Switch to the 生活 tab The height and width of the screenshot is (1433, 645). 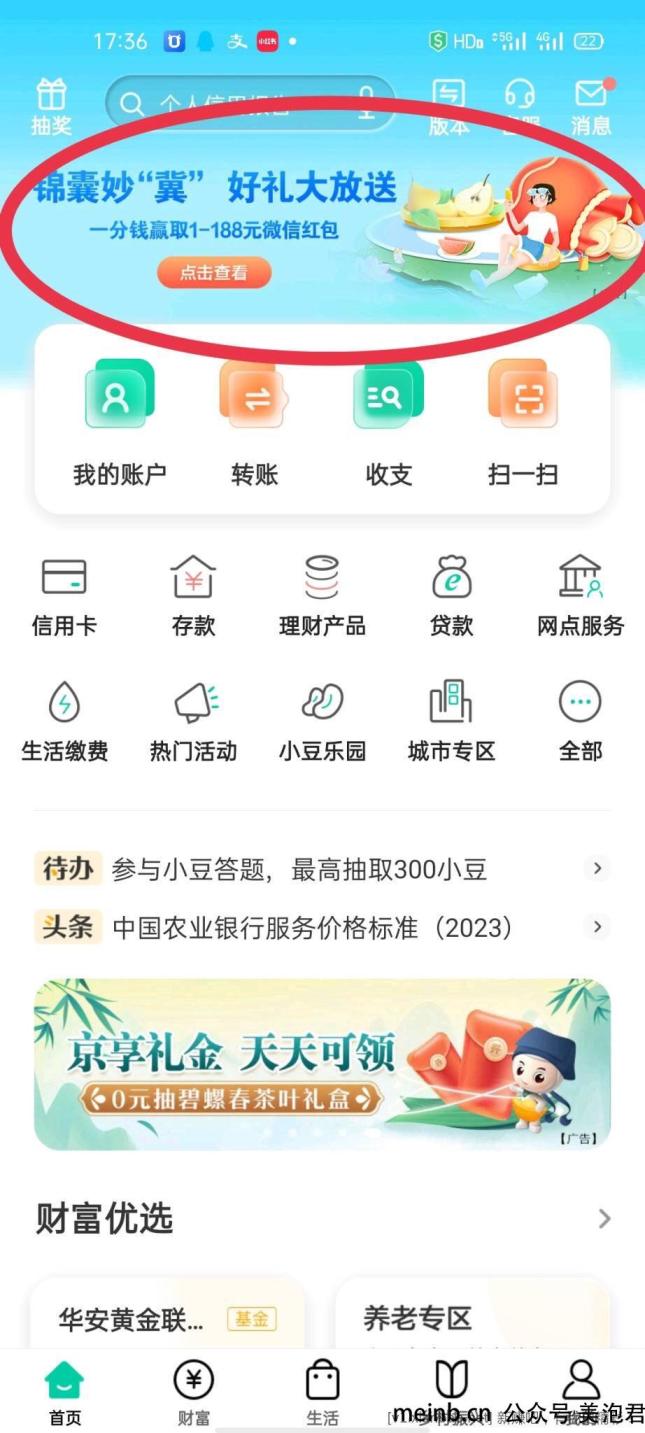322,1393
